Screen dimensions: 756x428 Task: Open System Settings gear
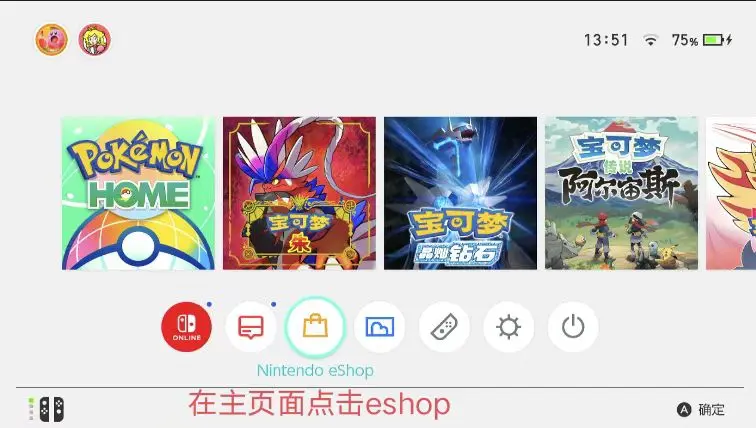(508, 327)
